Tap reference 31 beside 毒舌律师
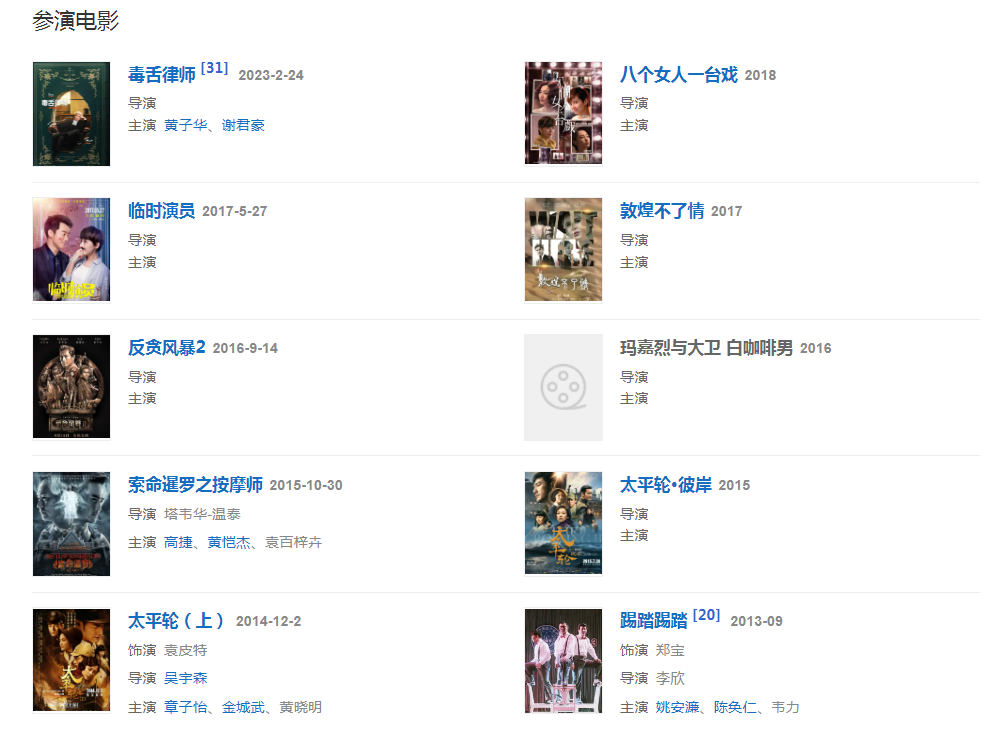The image size is (989, 738). pos(214,68)
